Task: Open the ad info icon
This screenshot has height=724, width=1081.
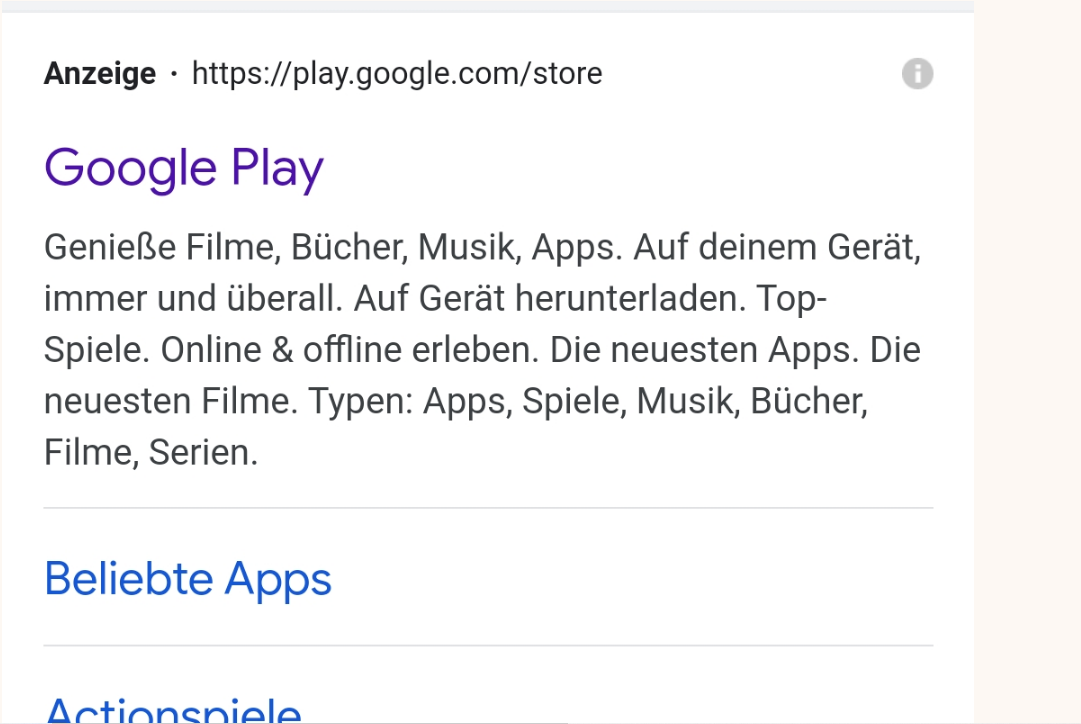Action: (917, 74)
